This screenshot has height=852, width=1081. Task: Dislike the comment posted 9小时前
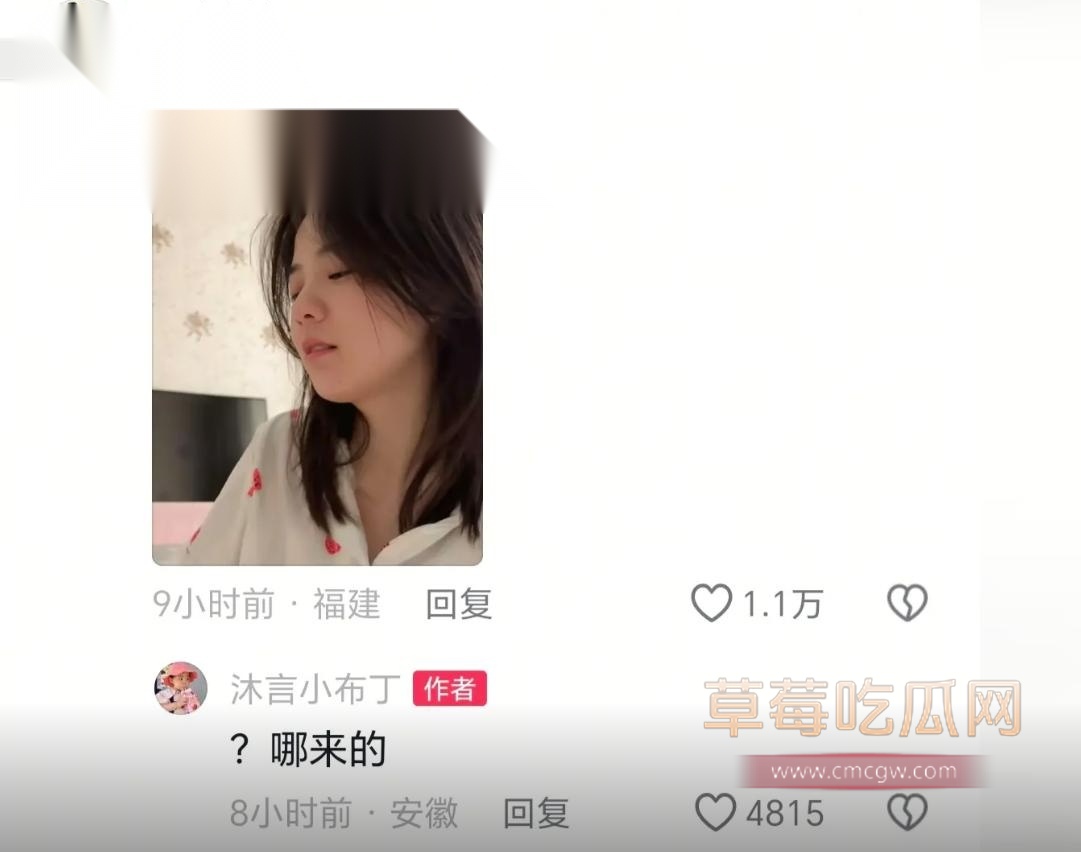click(x=907, y=603)
